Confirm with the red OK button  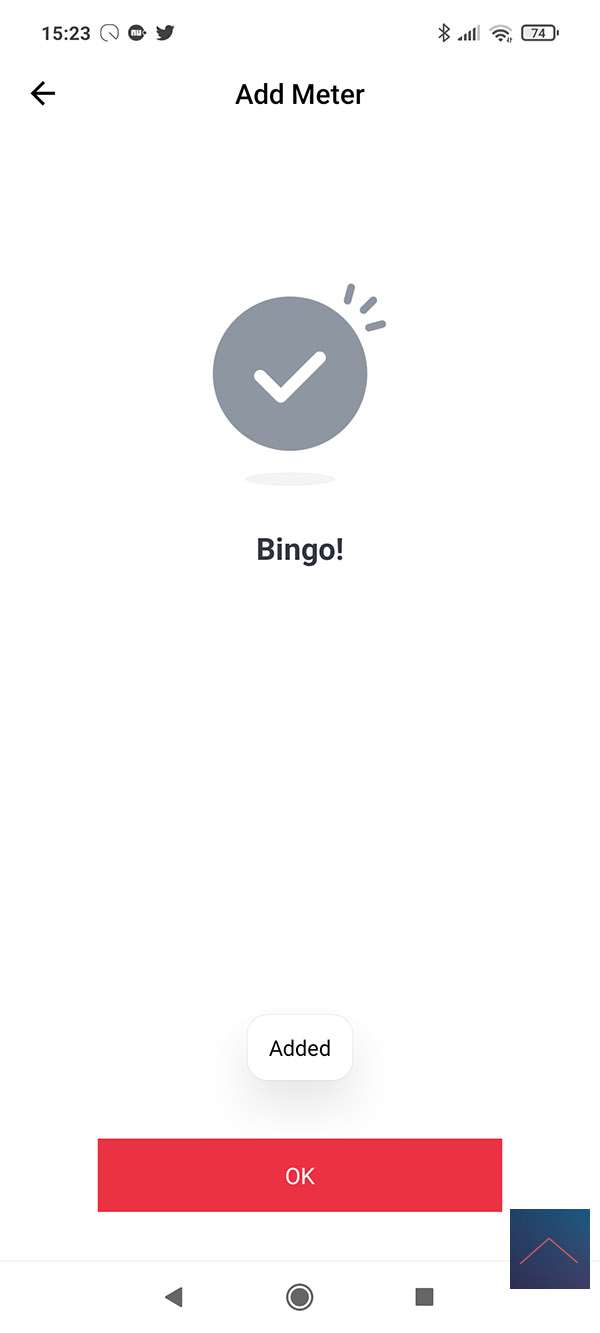click(x=299, y=1175)
